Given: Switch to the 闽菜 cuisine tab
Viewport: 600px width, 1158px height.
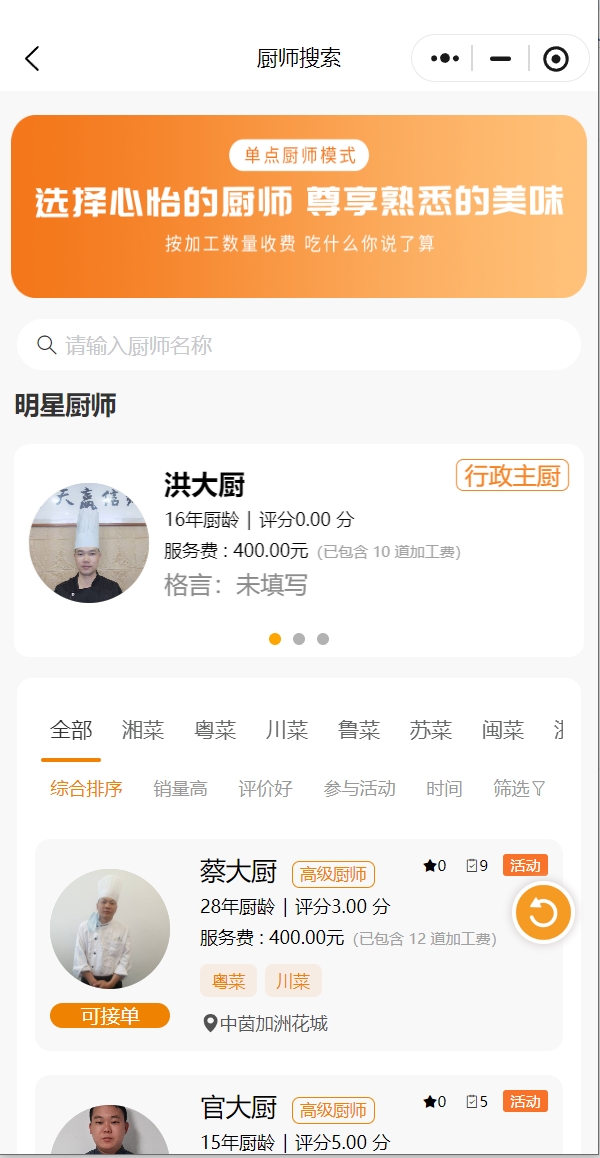Looking at the screenshot, I should click(503, 730).
